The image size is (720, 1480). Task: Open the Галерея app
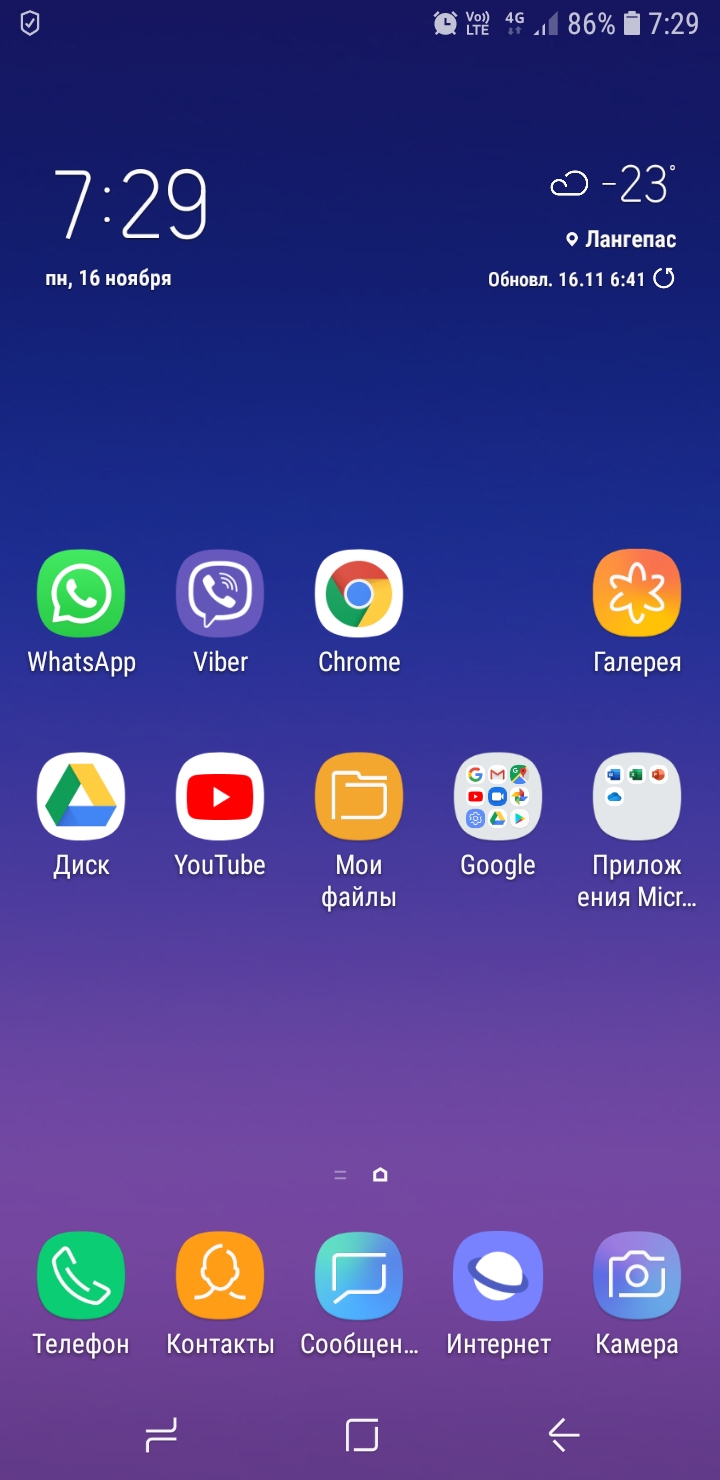point(637,594)
